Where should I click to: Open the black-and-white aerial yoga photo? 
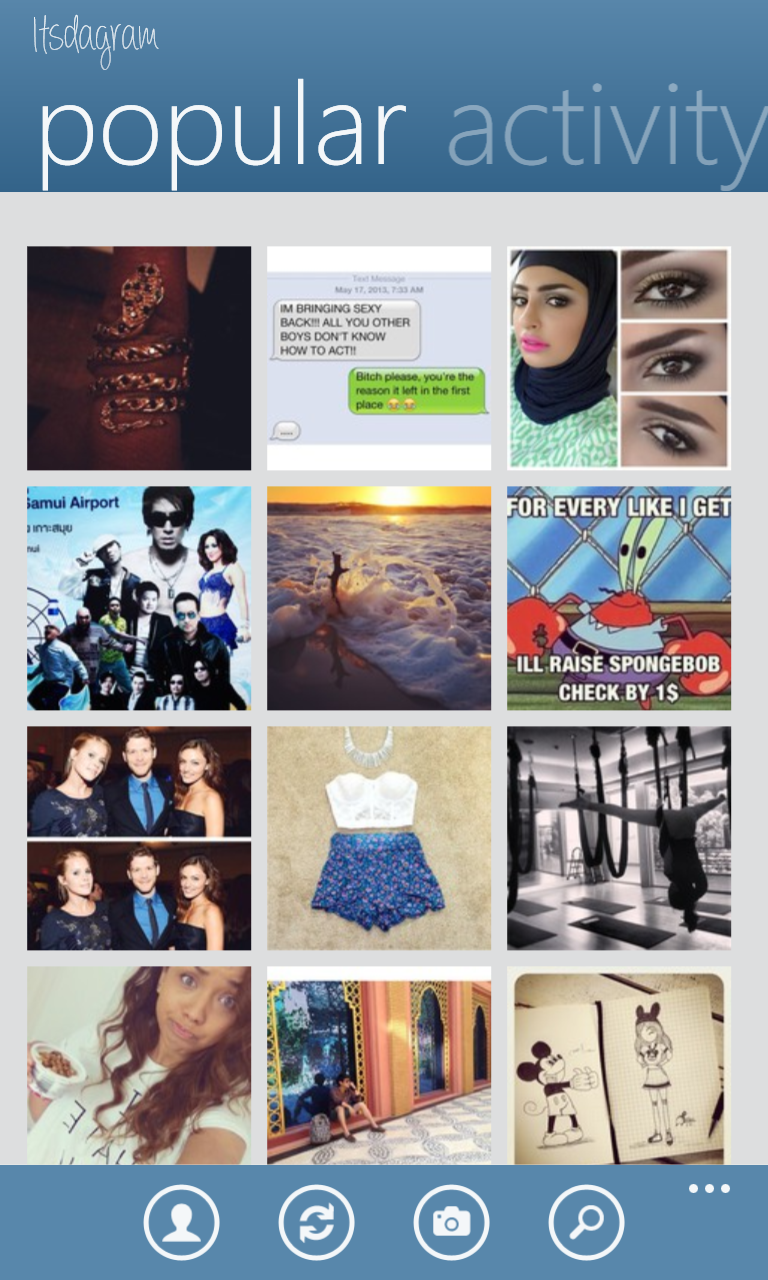click(619, 838)
